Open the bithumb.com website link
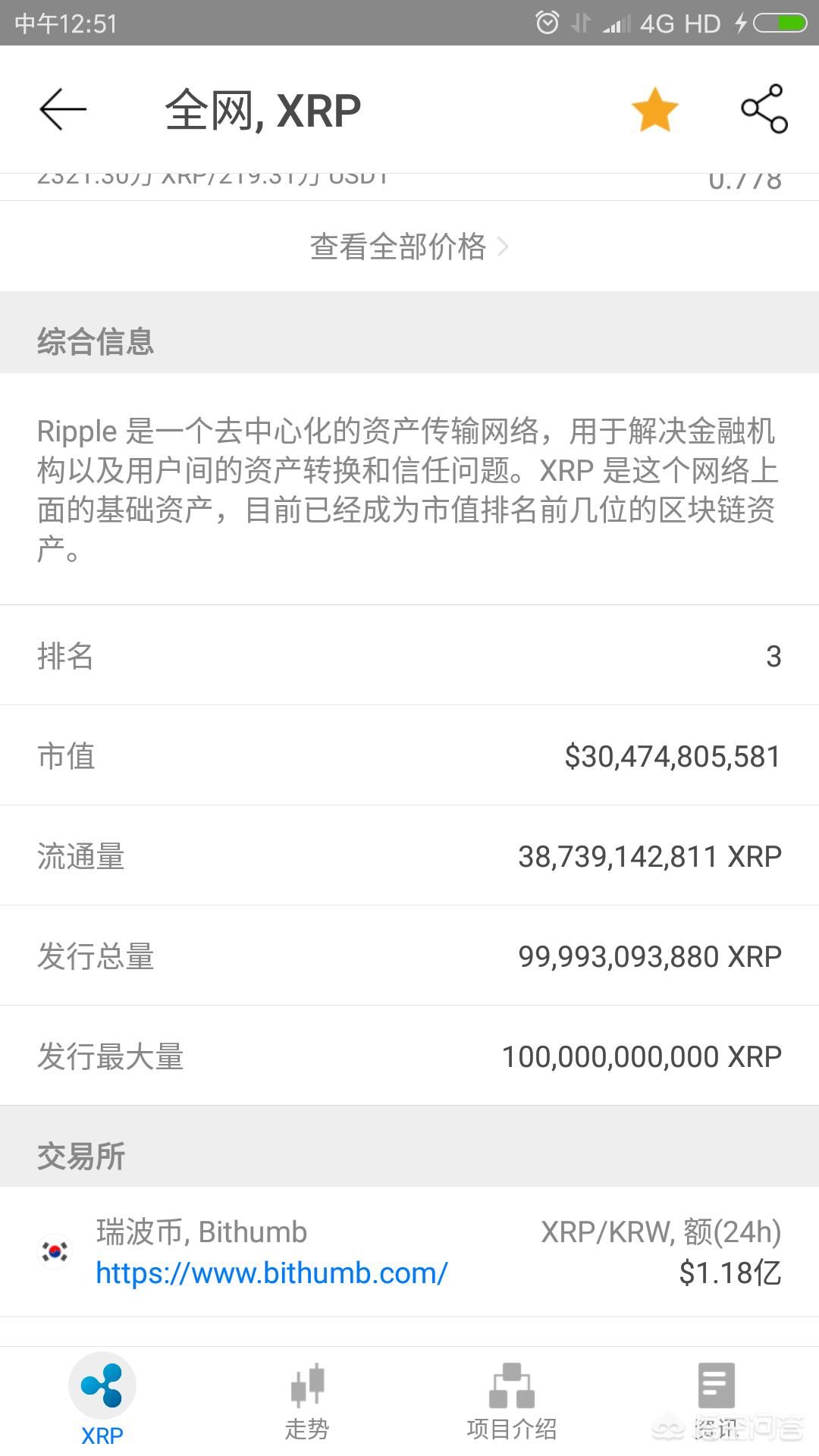The width and height of the screenshot is (819, 1456). pos(271,1273)
